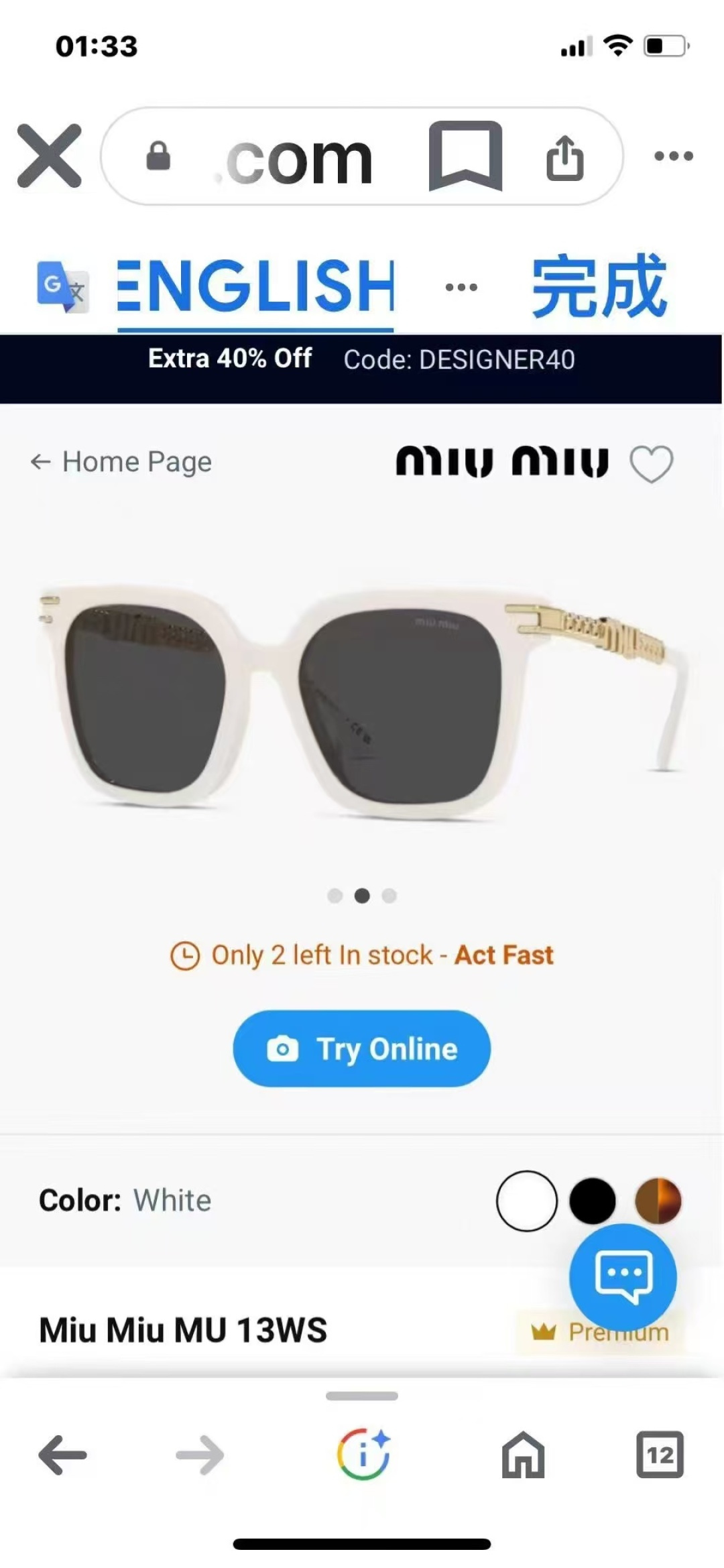724x1568 pixels.
Task: Launch Try Online virtual try-on
Action: (362, 1048)
